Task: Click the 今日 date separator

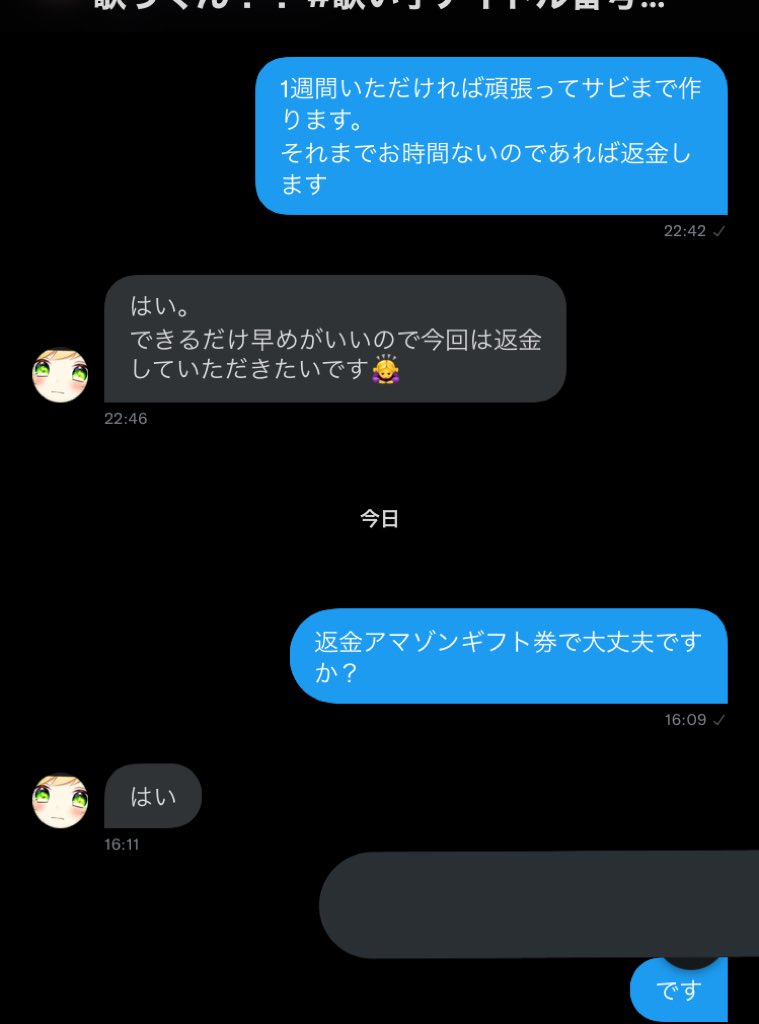Action: coord(379,518)
